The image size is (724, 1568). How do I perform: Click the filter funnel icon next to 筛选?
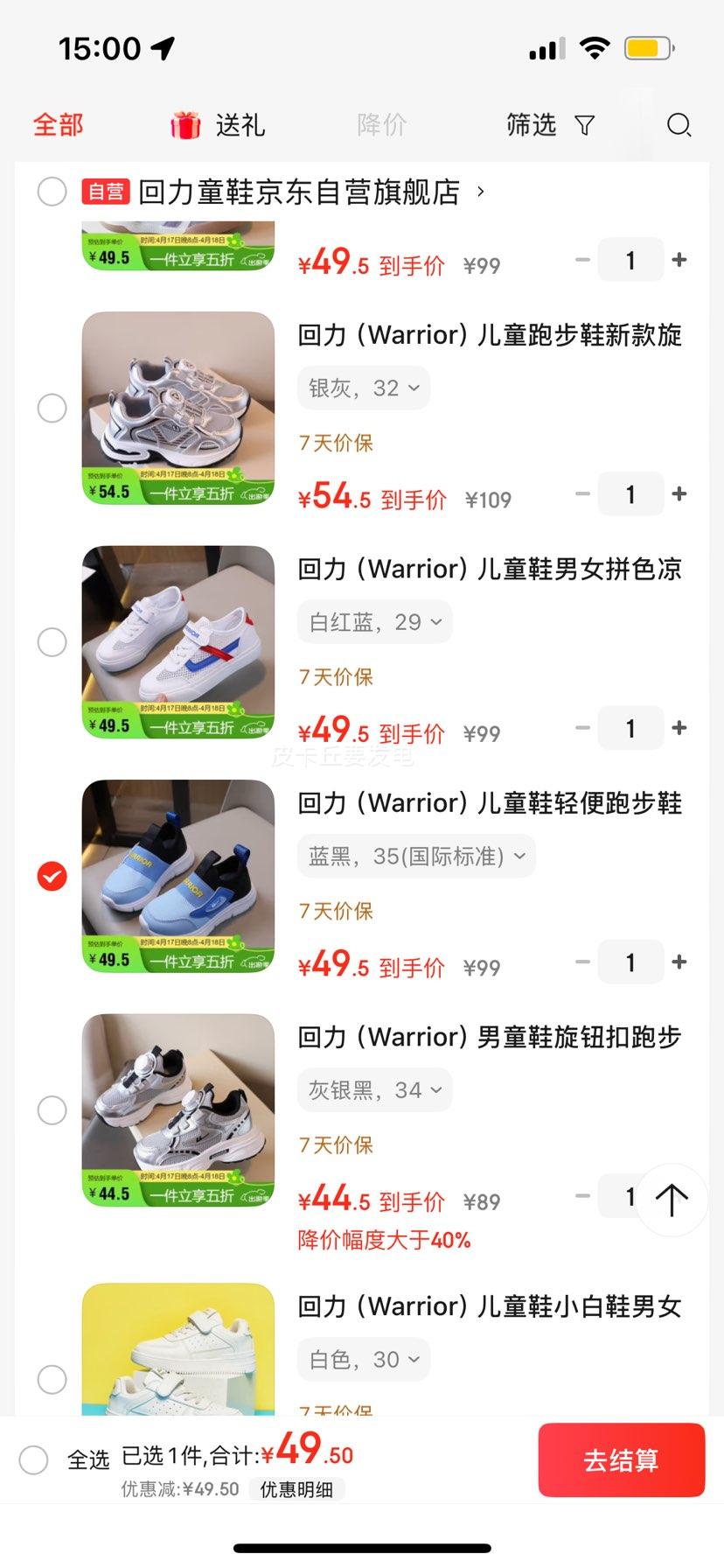pyautogui.click(x=586, y=125)
